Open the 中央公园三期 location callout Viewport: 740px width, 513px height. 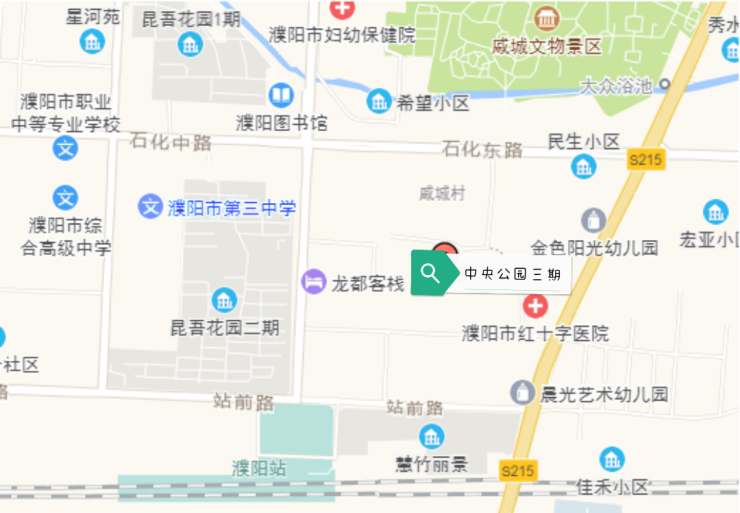[511, 274]
